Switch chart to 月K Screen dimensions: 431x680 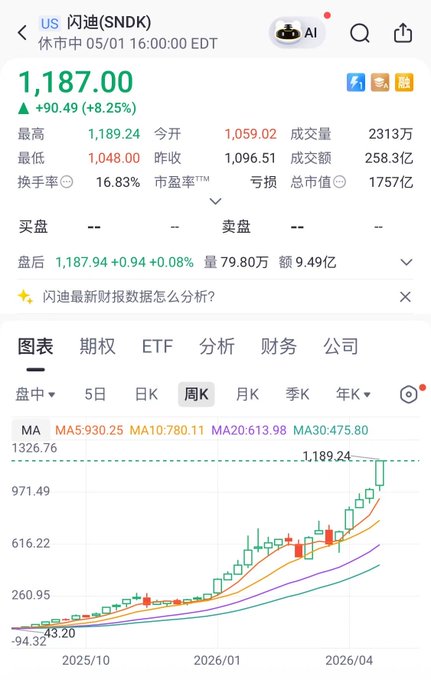click(x=247, y=394)
